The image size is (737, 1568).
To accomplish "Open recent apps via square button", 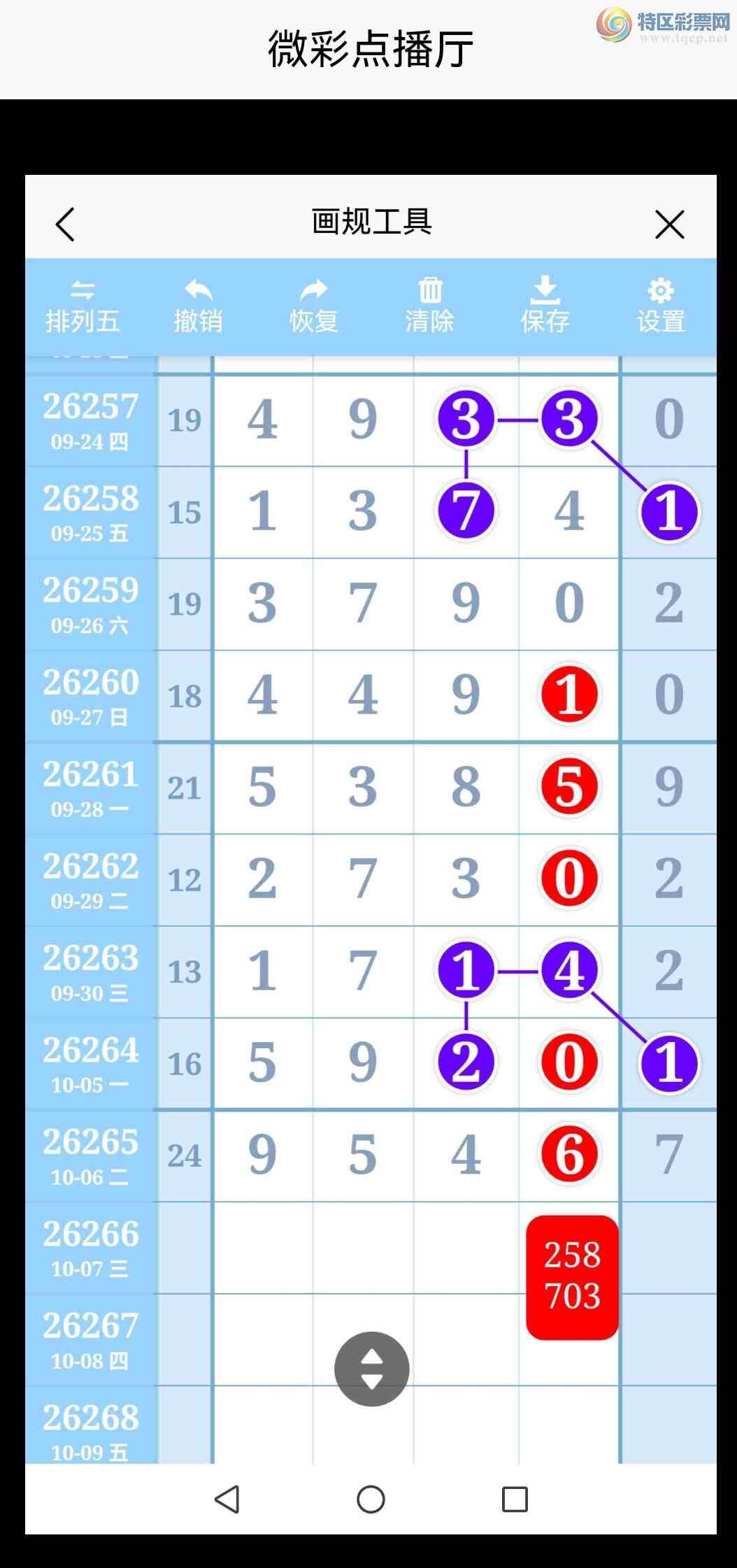I will (515, 1499).
